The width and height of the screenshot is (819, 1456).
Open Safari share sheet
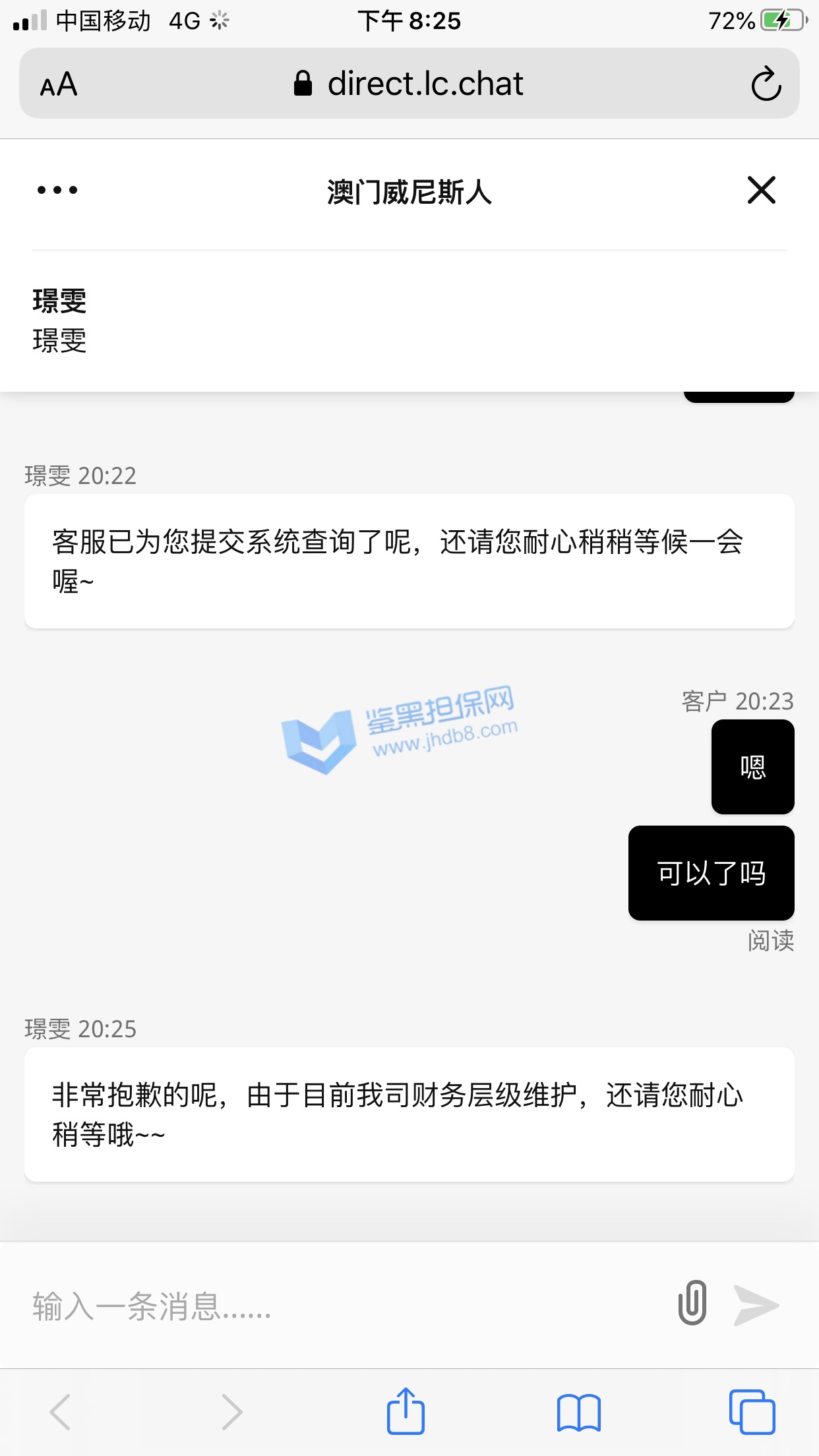[406, 1412]
